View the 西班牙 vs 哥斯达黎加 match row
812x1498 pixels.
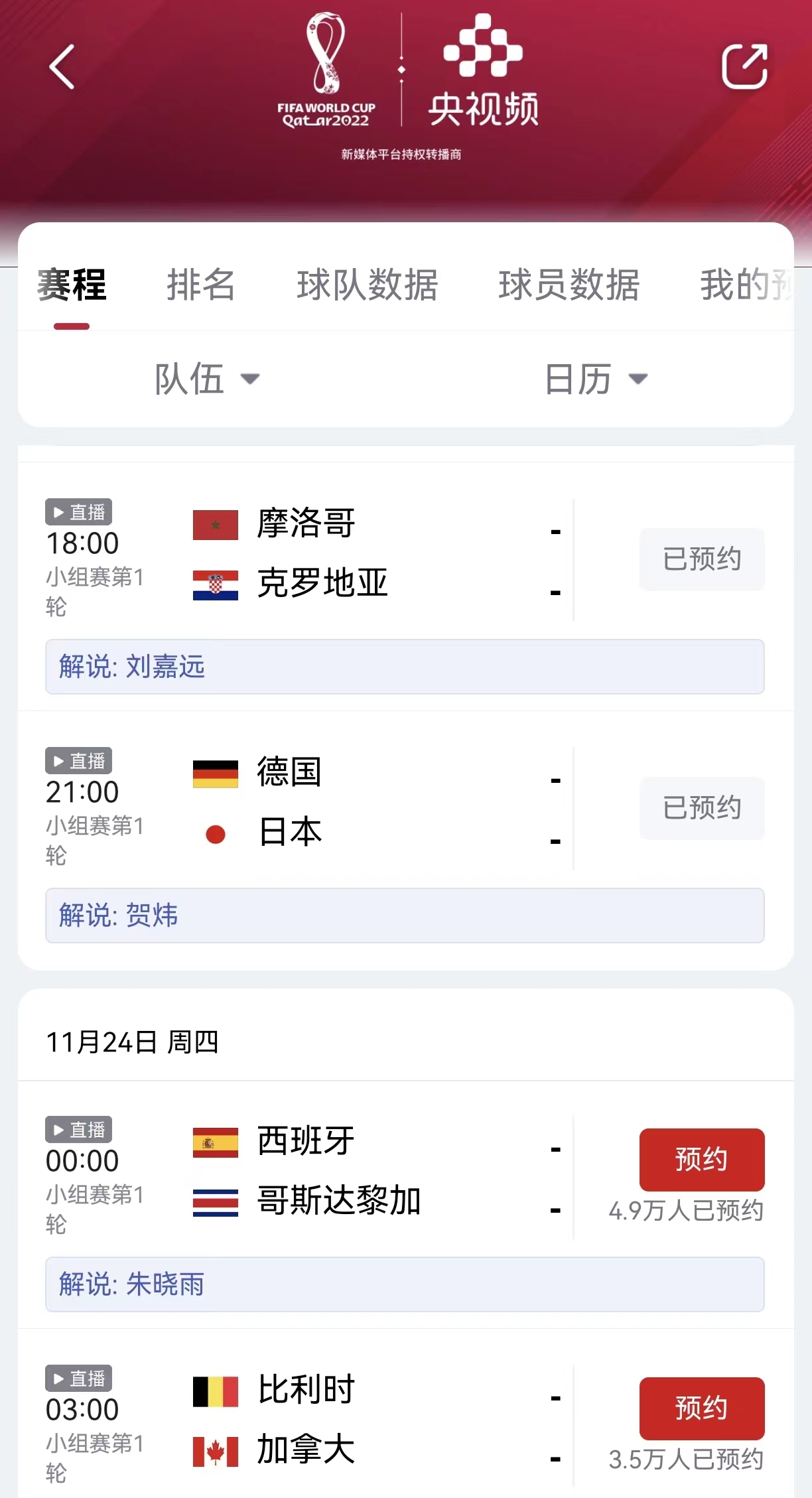[x=308, y=1177]
